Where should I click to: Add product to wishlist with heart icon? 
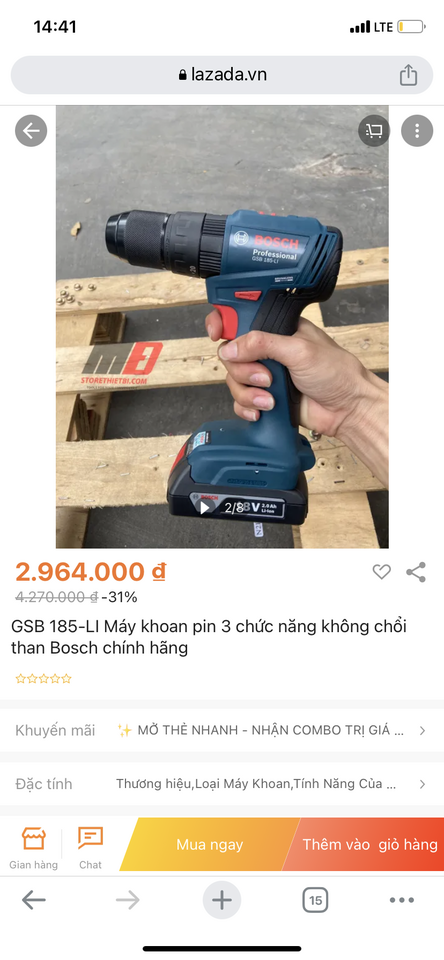pyautogui.click(x=382, y=572)
